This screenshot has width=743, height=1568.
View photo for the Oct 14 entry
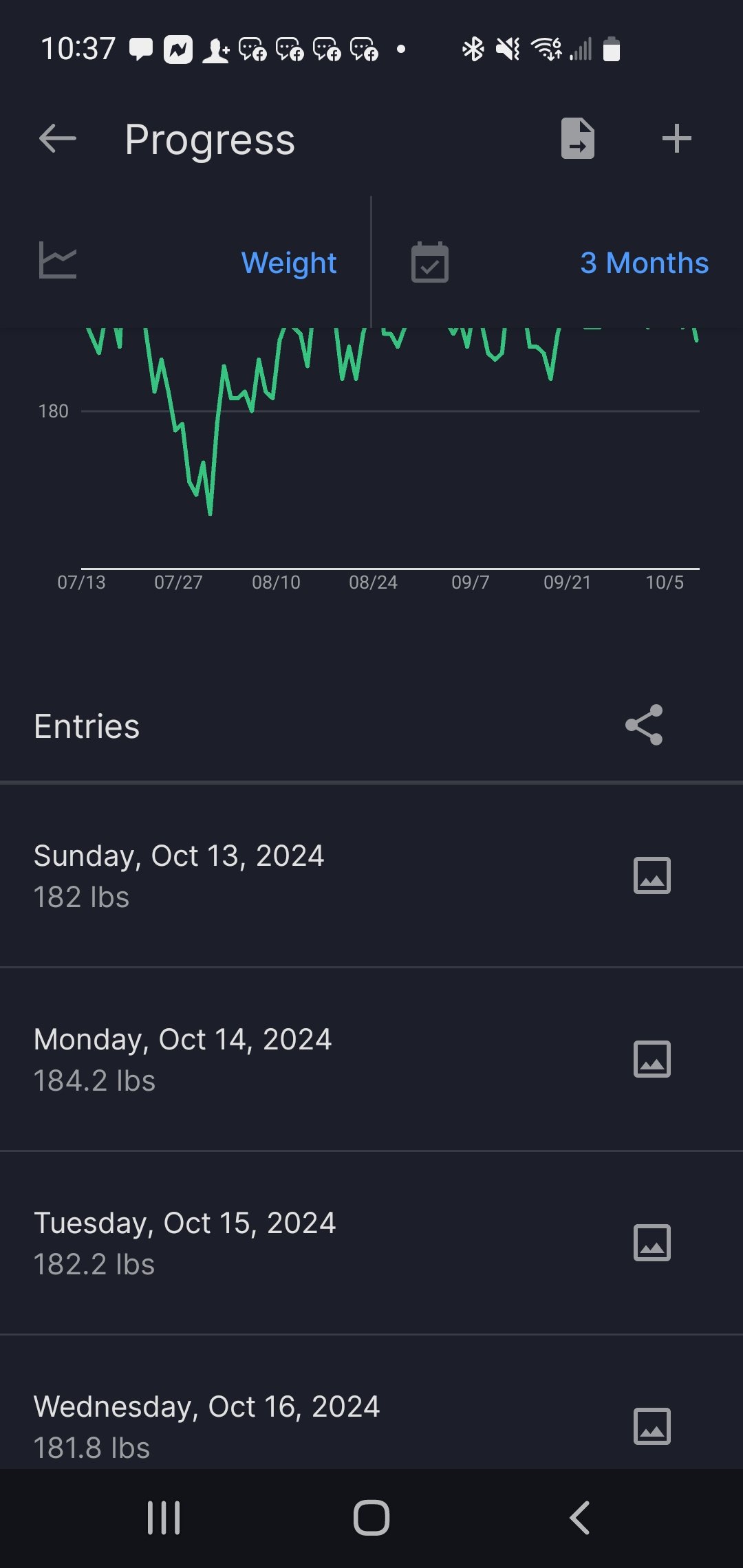coord(652,1059)
